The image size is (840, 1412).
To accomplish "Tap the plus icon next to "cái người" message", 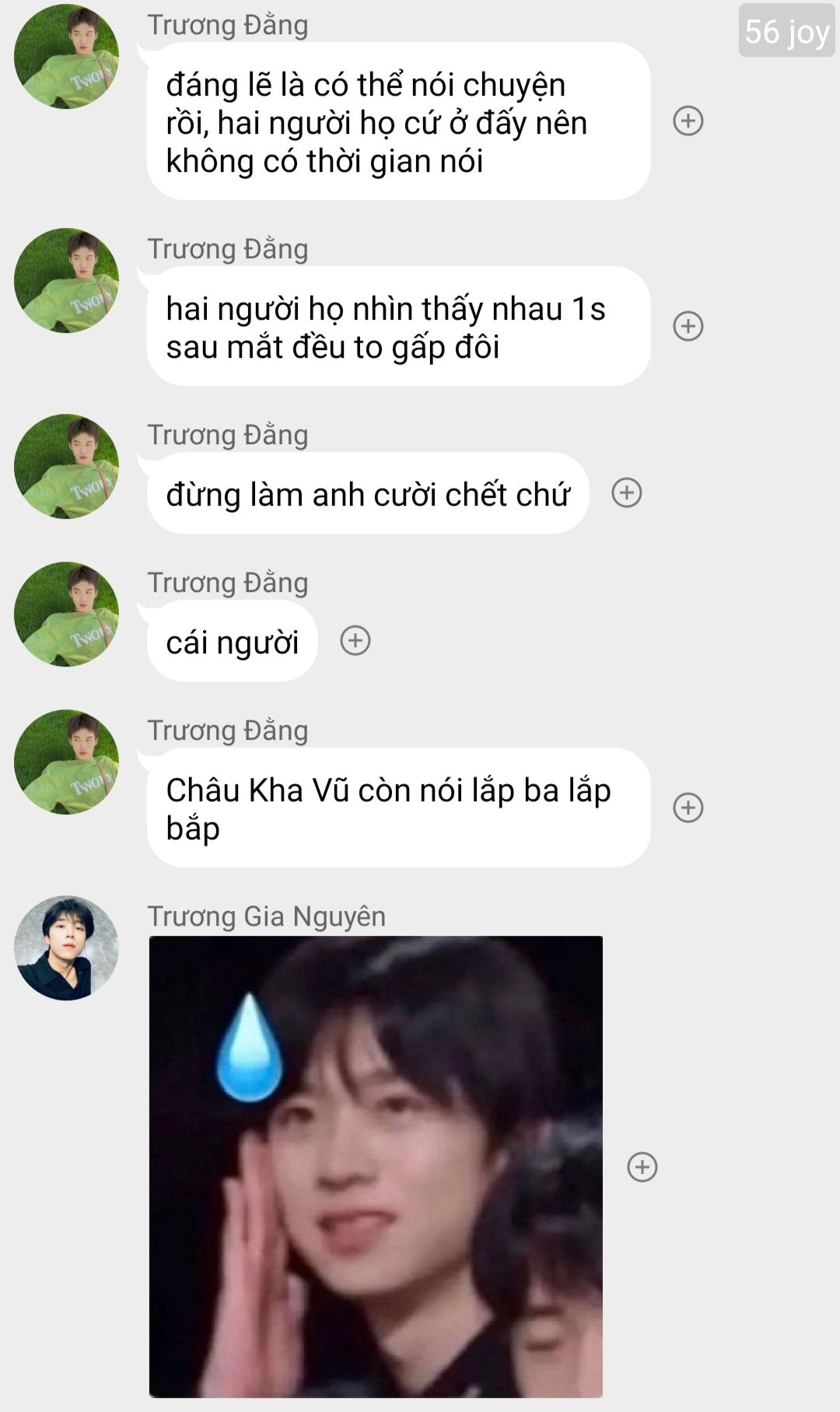I will [355, 640].
